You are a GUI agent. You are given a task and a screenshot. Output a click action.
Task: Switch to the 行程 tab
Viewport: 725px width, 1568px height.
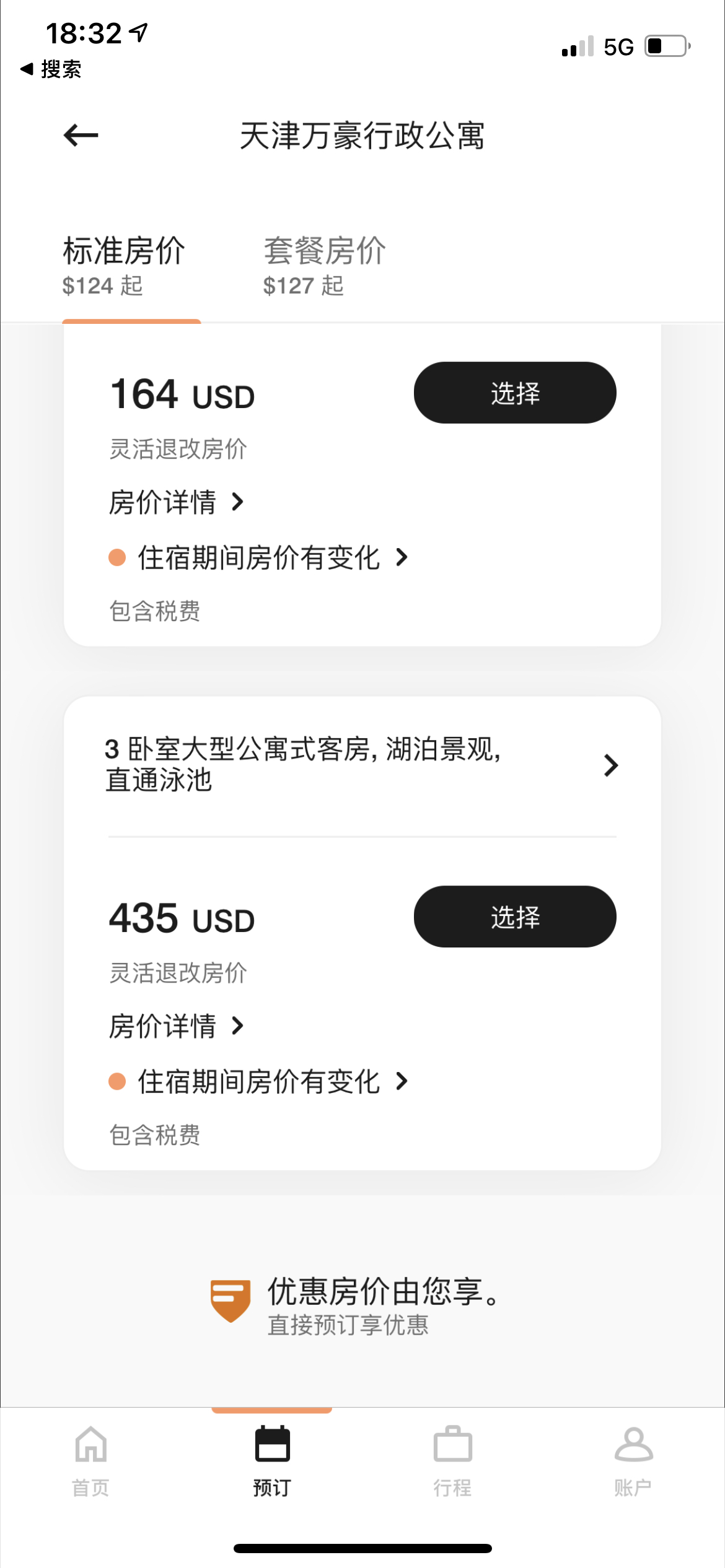click(x=452, y=1460)
